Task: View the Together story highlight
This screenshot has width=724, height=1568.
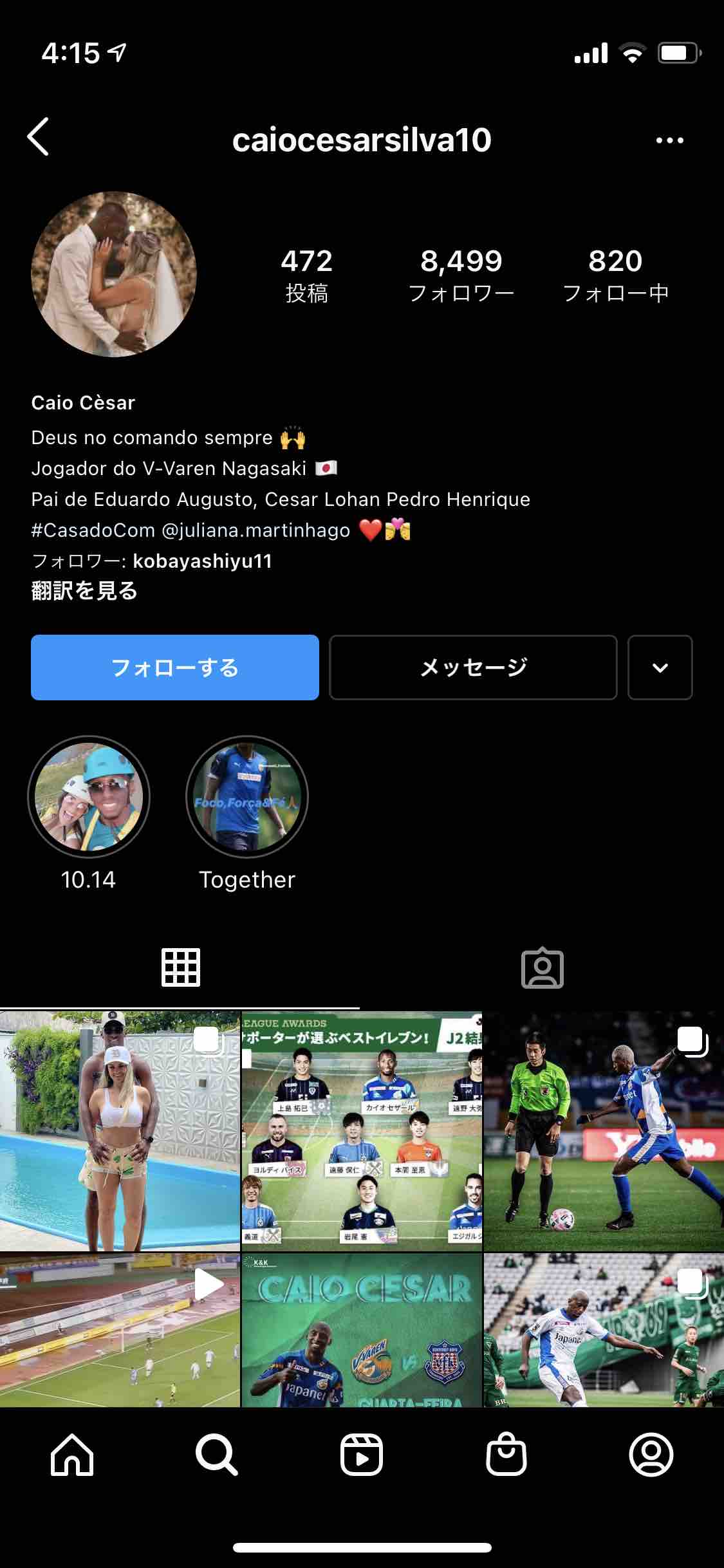Action: click(x=247, y=797)
